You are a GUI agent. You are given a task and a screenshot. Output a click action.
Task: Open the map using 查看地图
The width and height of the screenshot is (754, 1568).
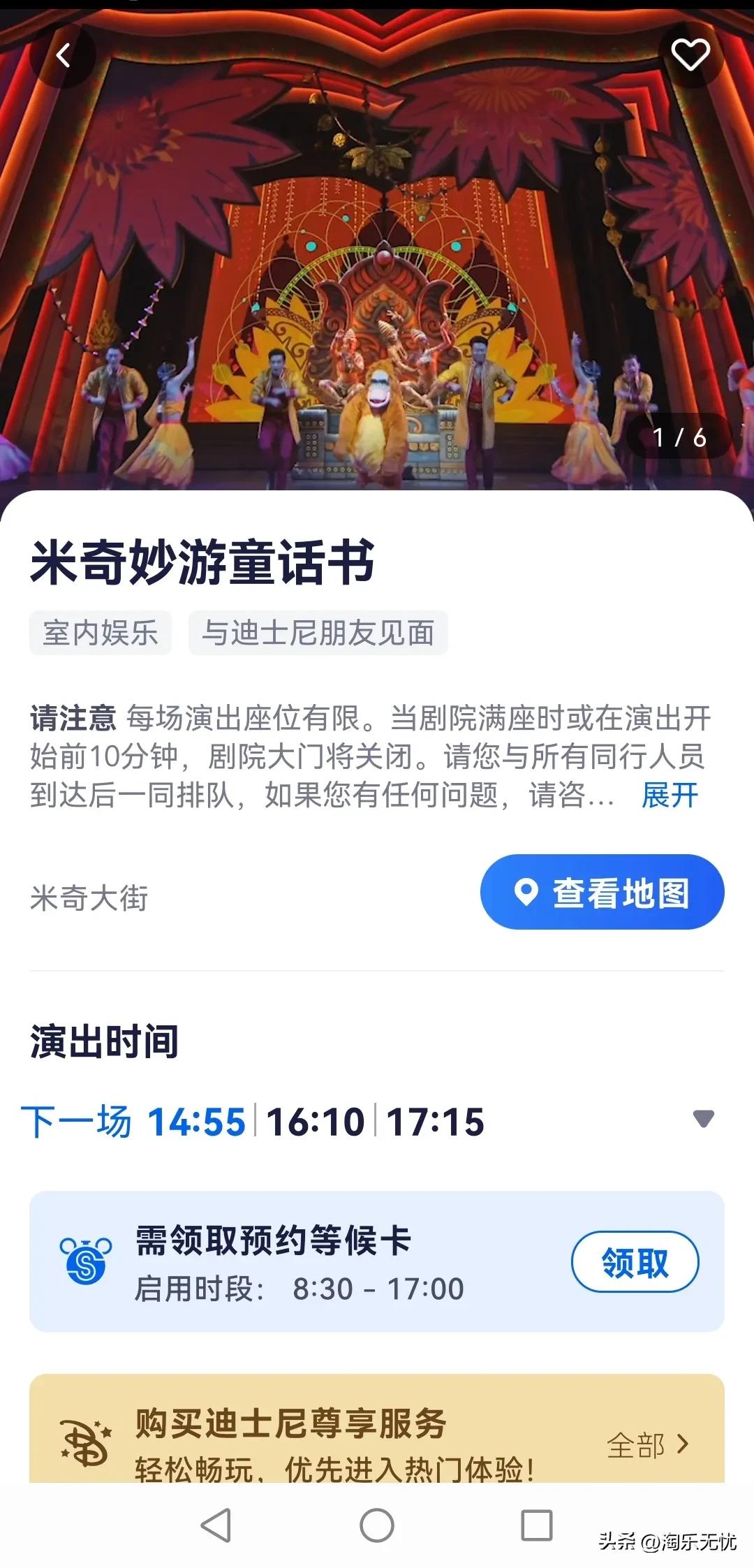(602, 893)
